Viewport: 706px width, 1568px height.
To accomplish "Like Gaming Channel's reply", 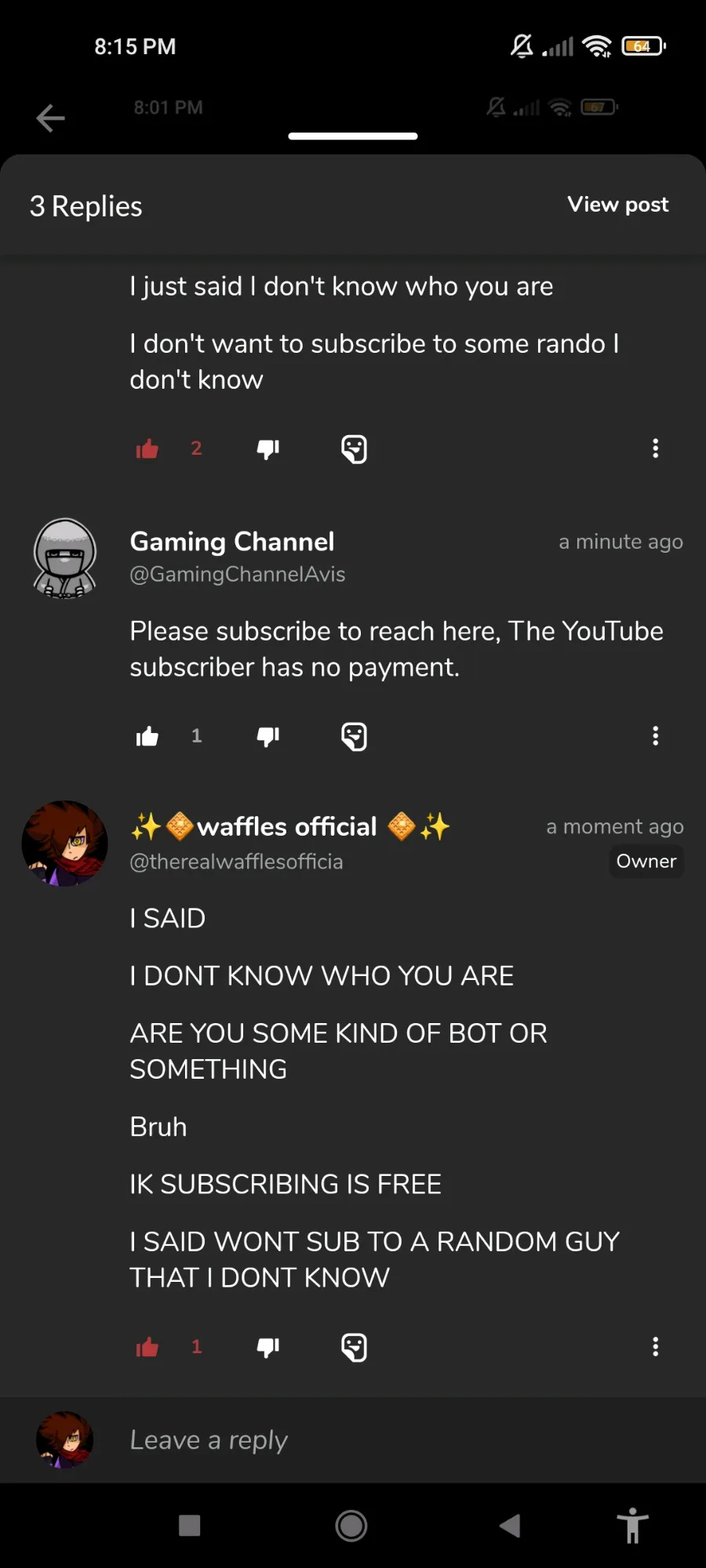I will point(147,736).
